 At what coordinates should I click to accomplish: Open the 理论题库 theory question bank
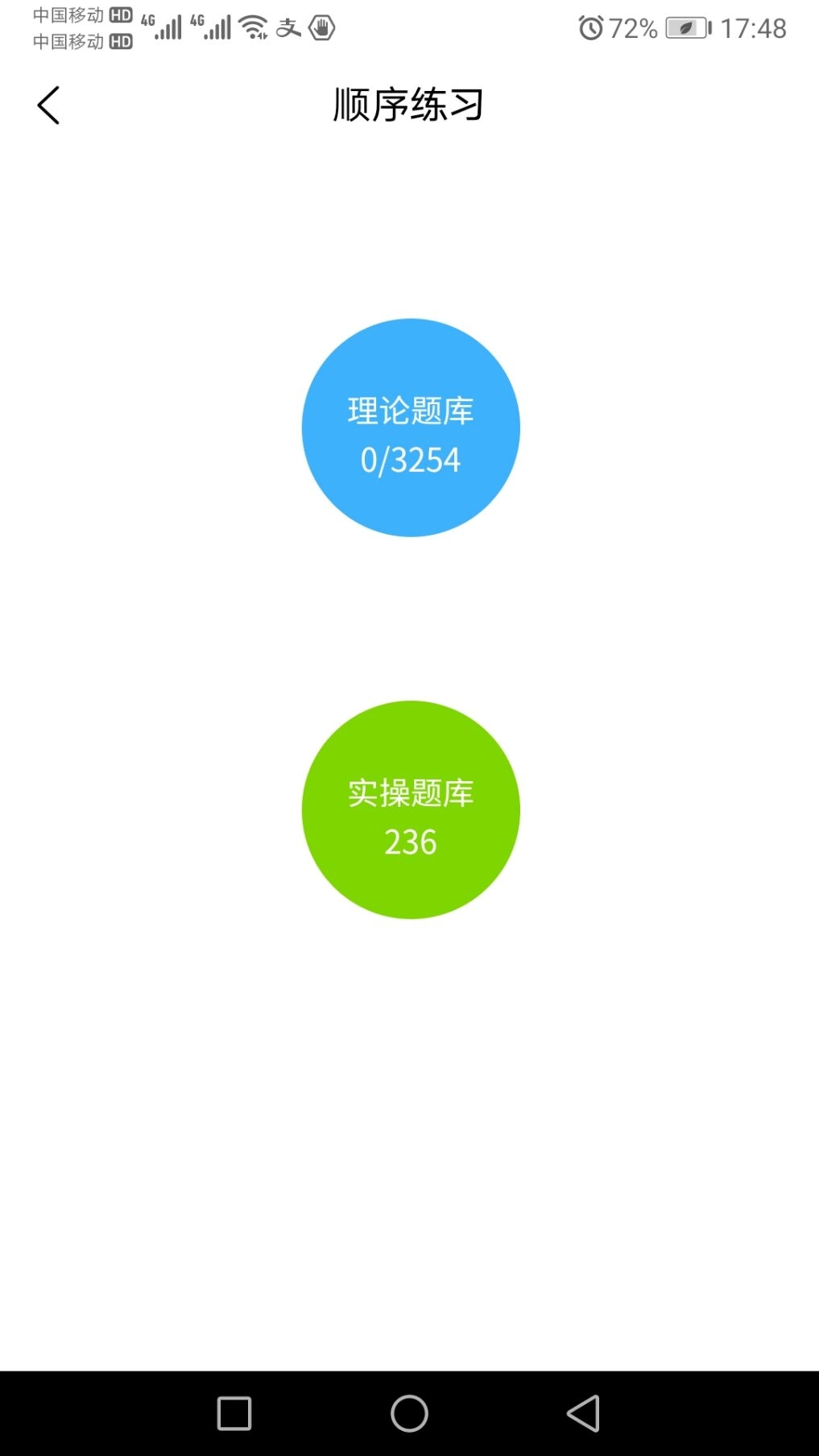pos(410,427)
